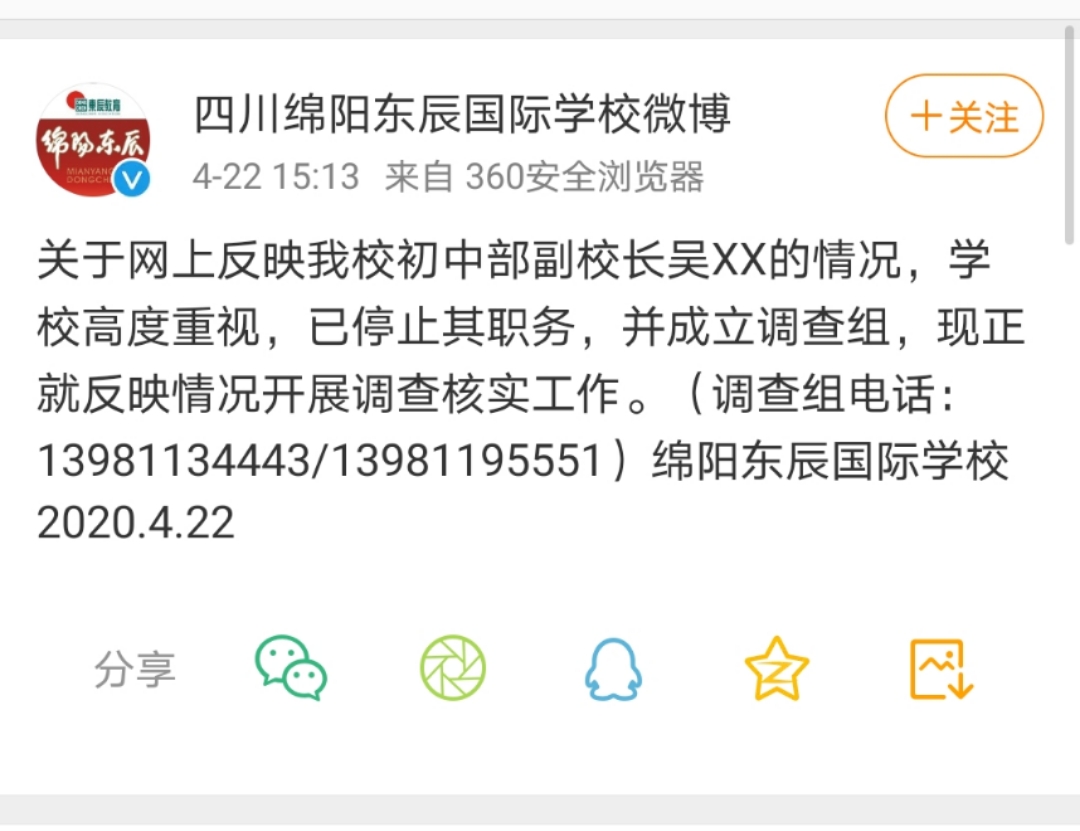Follow 四川绵阳东辰国际学校微博 with +关注
Screen dimensions: 1080x831
tap(964, 117)
